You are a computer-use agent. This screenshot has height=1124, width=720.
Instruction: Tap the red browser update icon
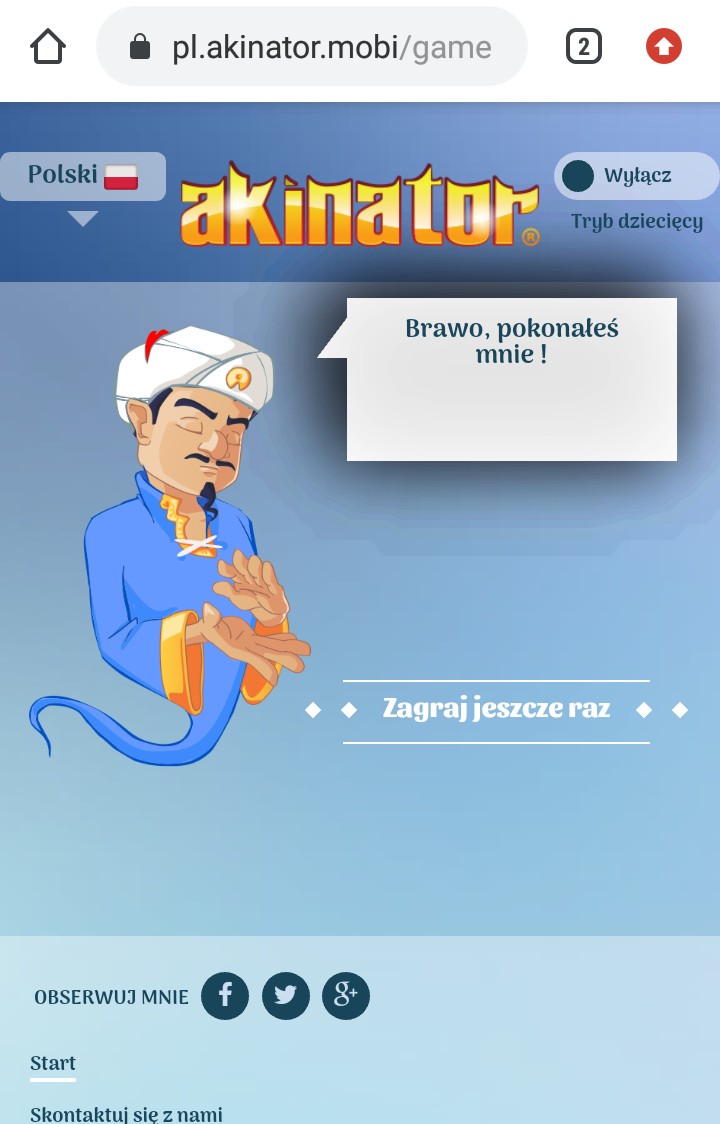664,47
